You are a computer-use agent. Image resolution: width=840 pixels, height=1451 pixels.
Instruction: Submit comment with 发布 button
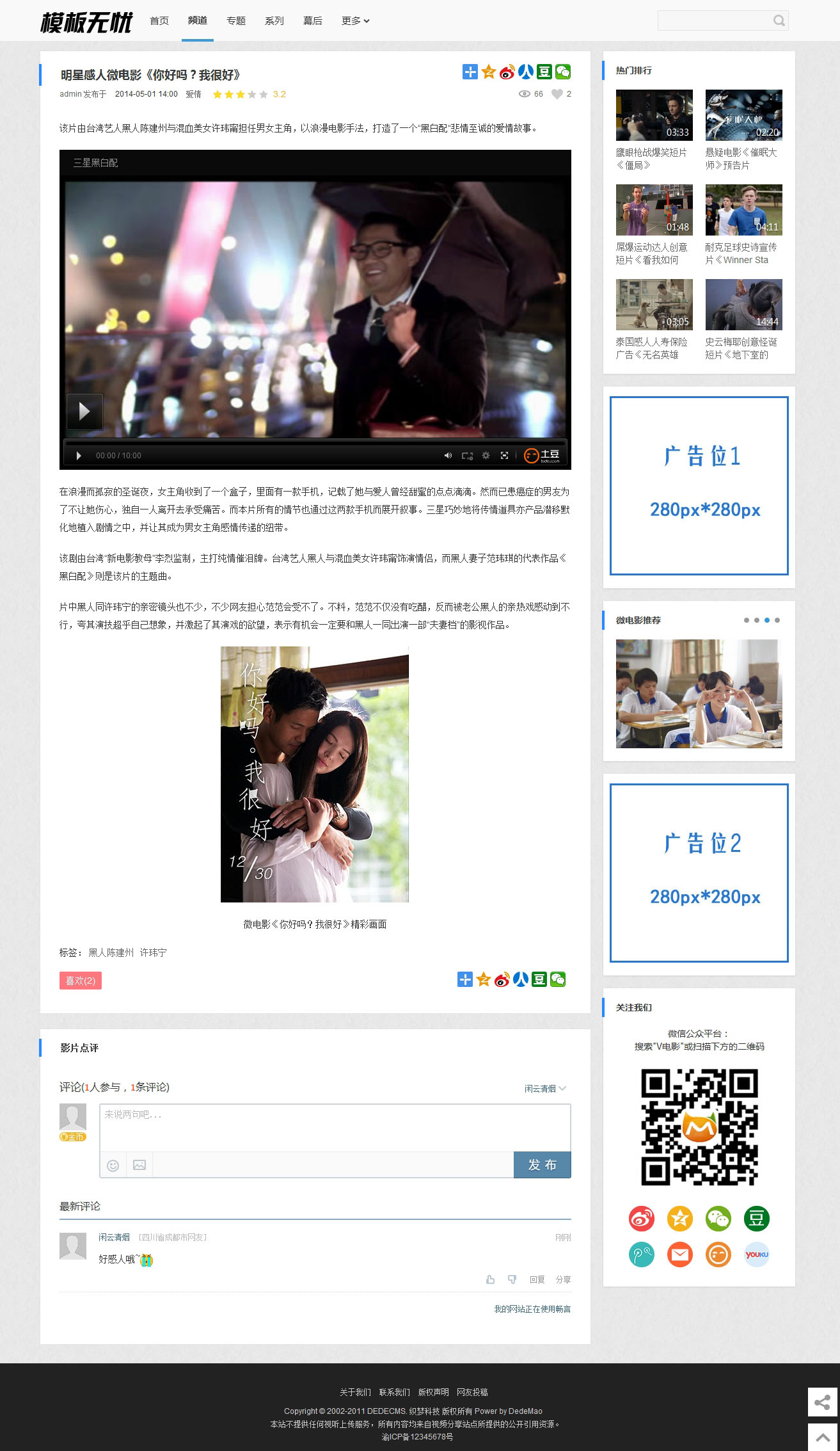click(x=542, y=1165)
